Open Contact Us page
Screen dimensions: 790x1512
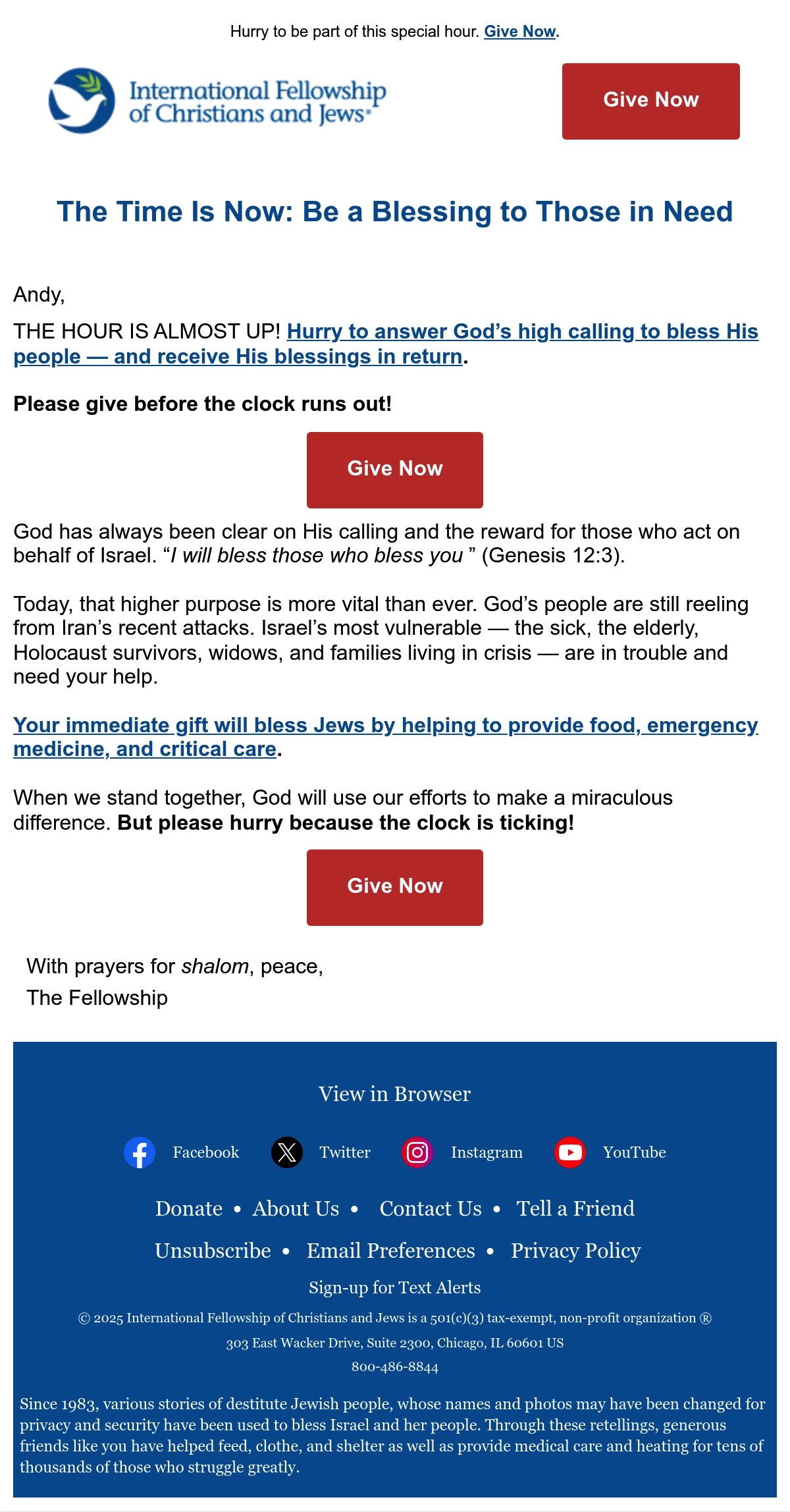point(431,1208)
